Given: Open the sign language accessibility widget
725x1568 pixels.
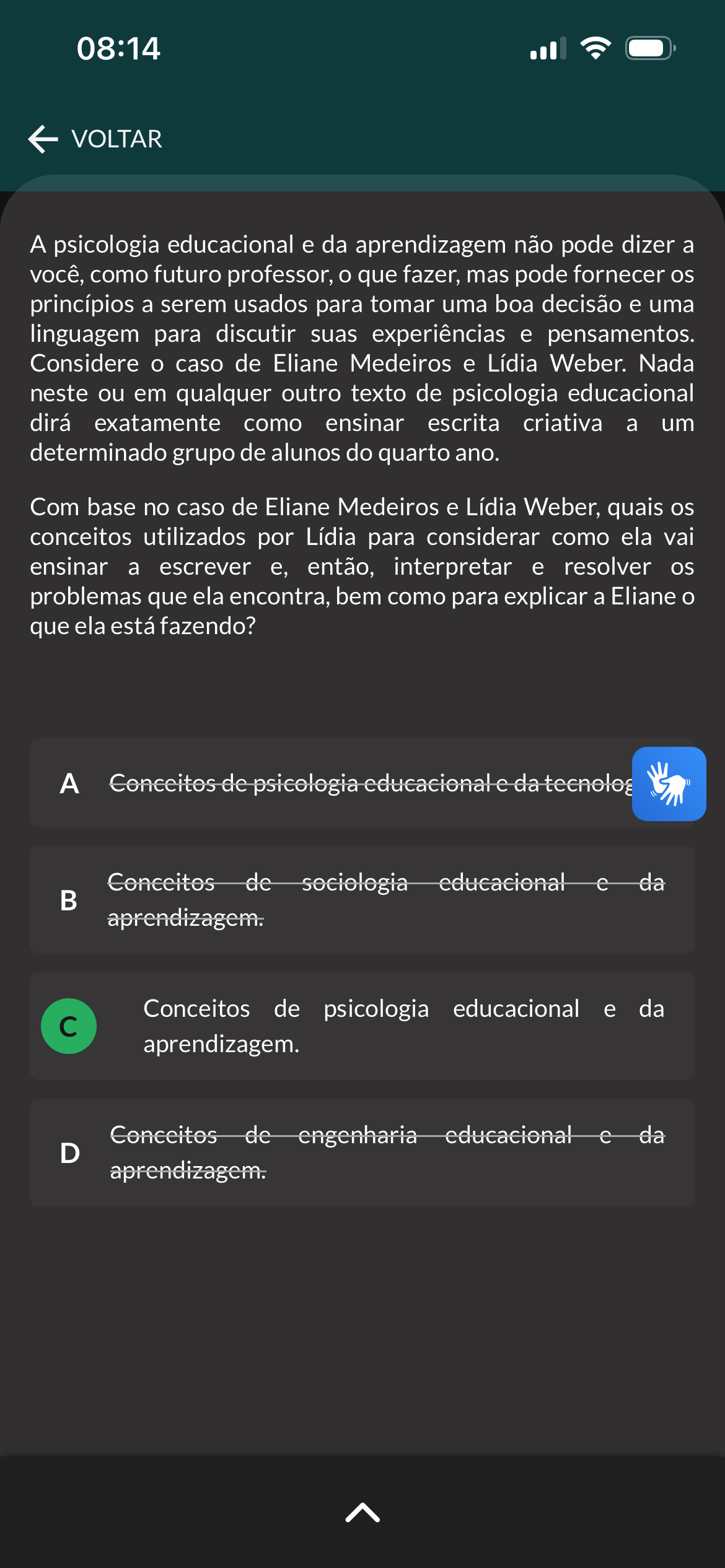Looking at the screenshot, I should (x=669, y=783).
